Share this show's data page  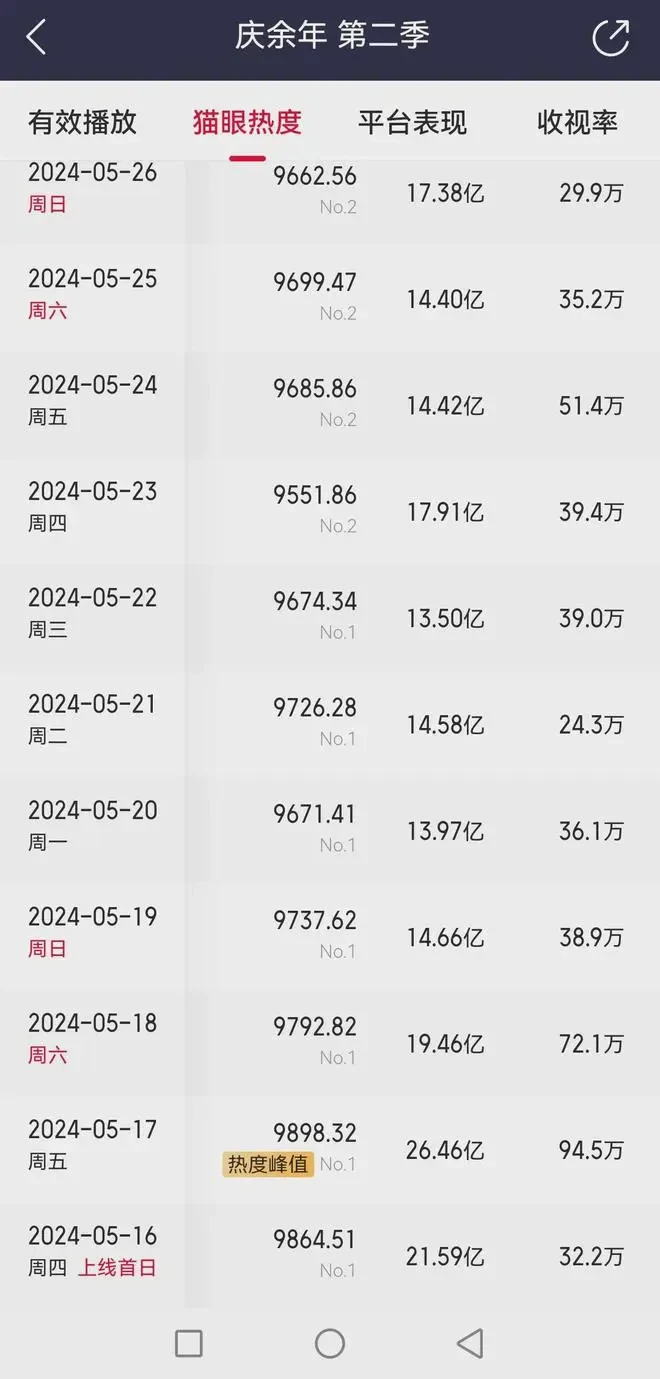coord(611,38)
